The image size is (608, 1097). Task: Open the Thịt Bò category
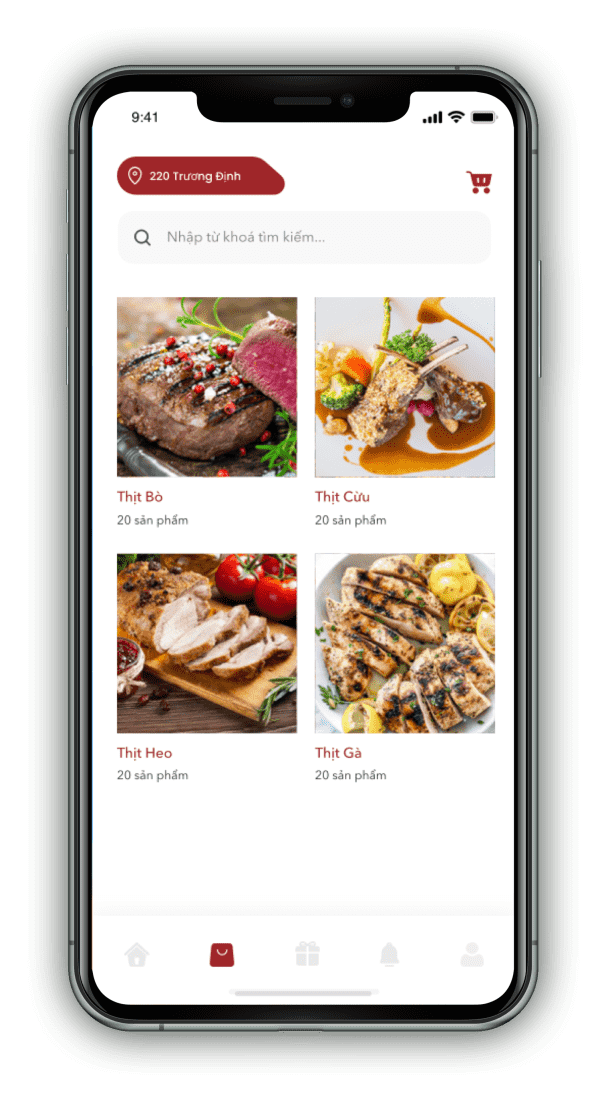[x=206, y=411]
